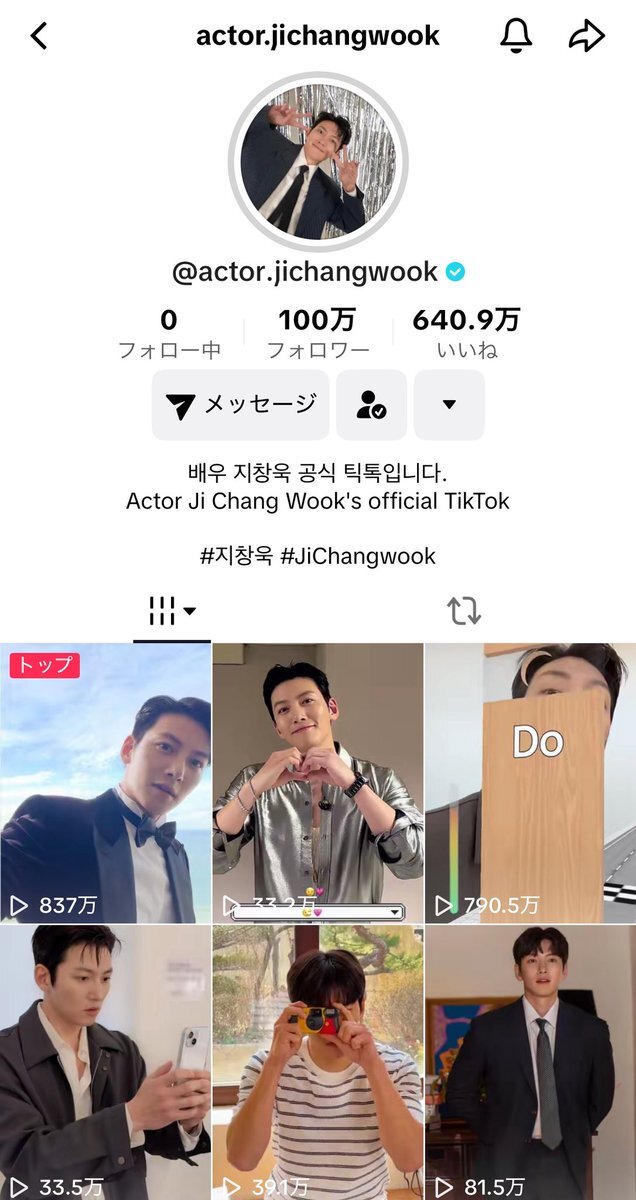Viewport: 636px width, 1200px height.
Task: Open the heart-hands video thumbnail
Action: pos(318,782)
